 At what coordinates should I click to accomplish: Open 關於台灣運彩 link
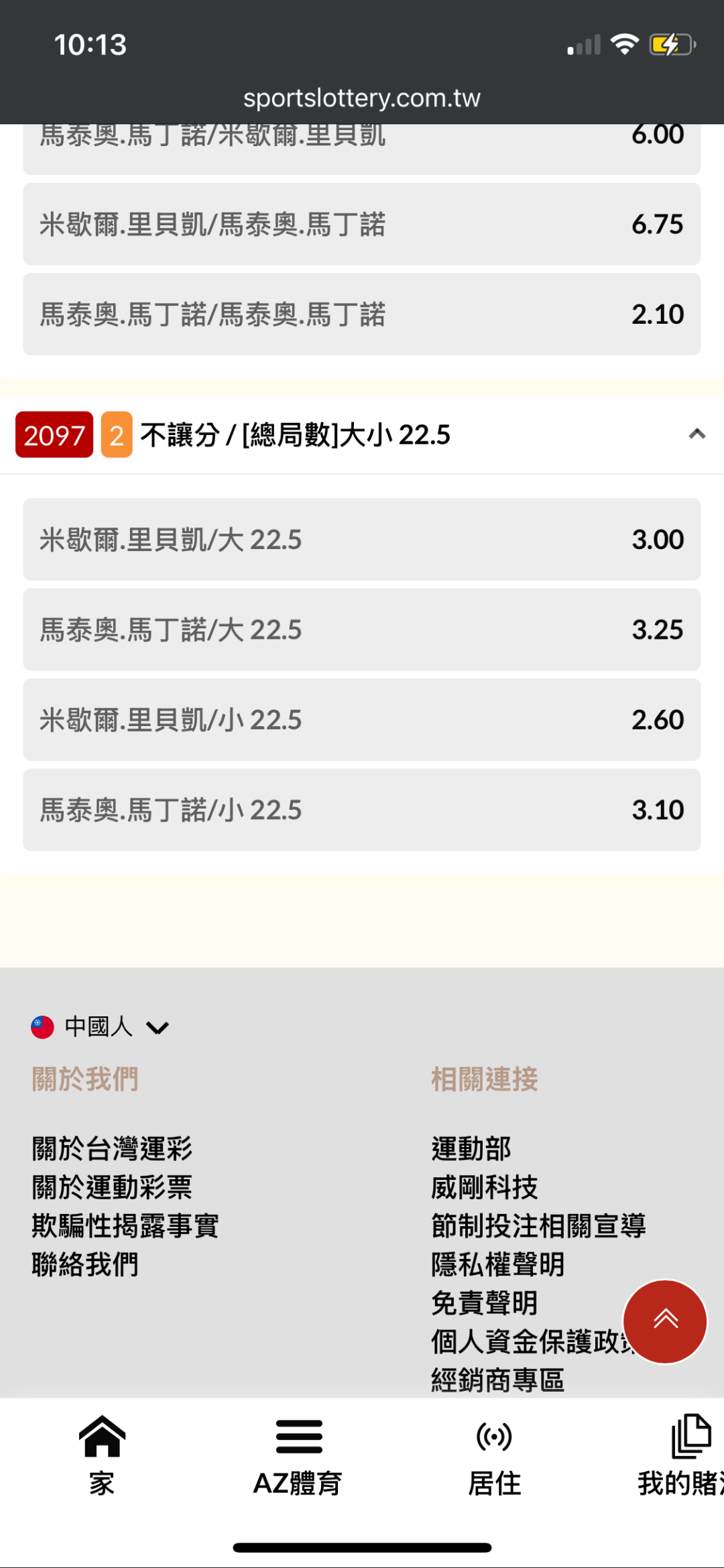coord(112,1148)
